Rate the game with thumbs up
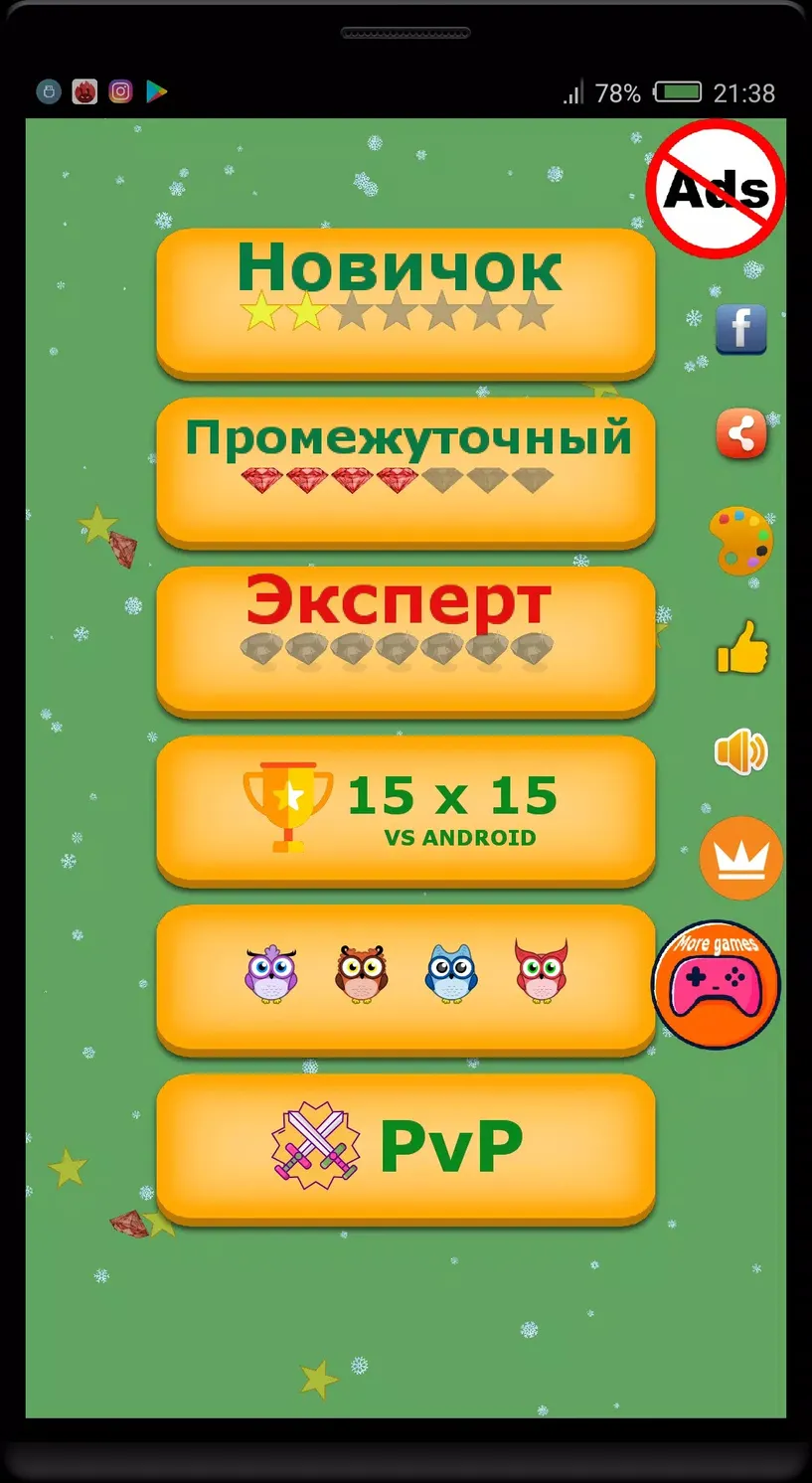 [x=742, y=647]
